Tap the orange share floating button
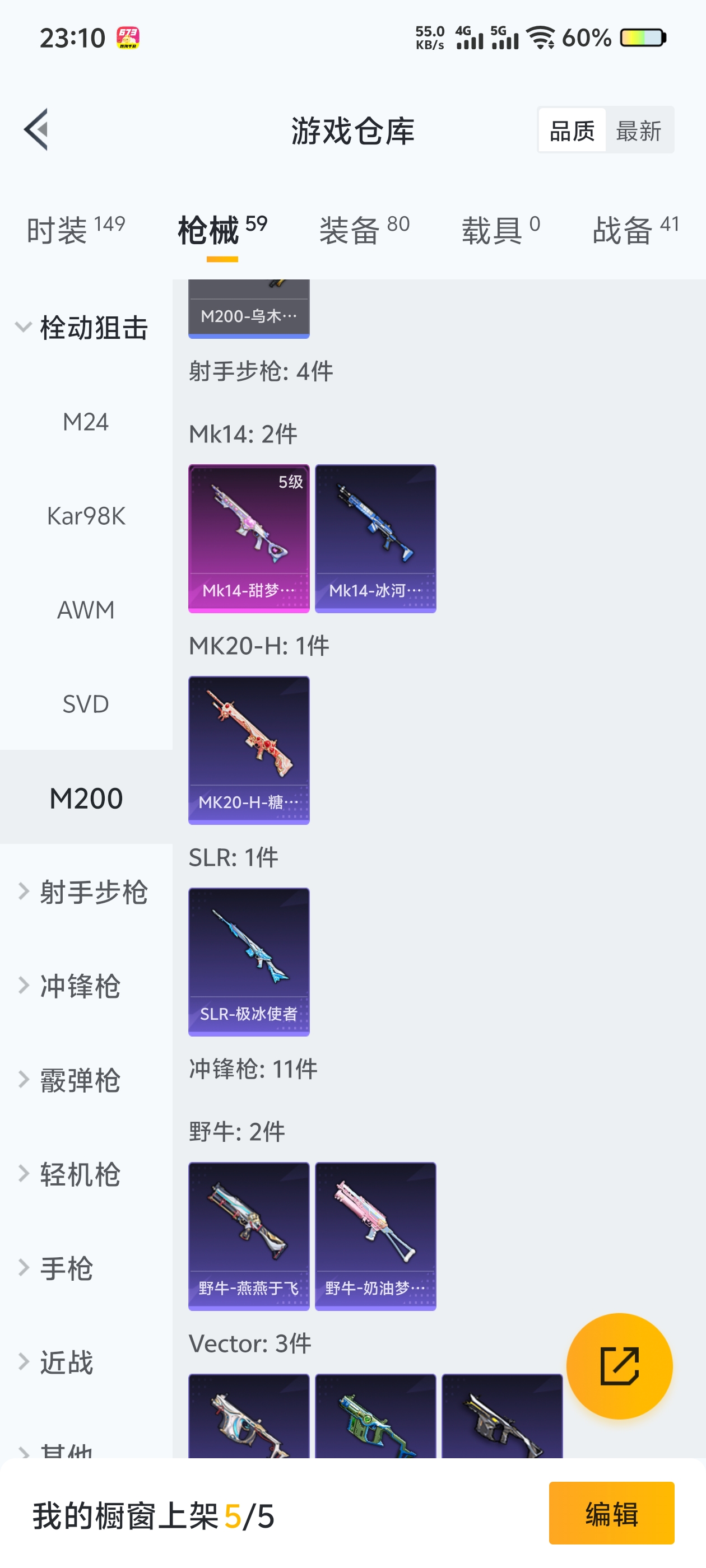This screenshot has width=706, height=1568. point(619,1366)
